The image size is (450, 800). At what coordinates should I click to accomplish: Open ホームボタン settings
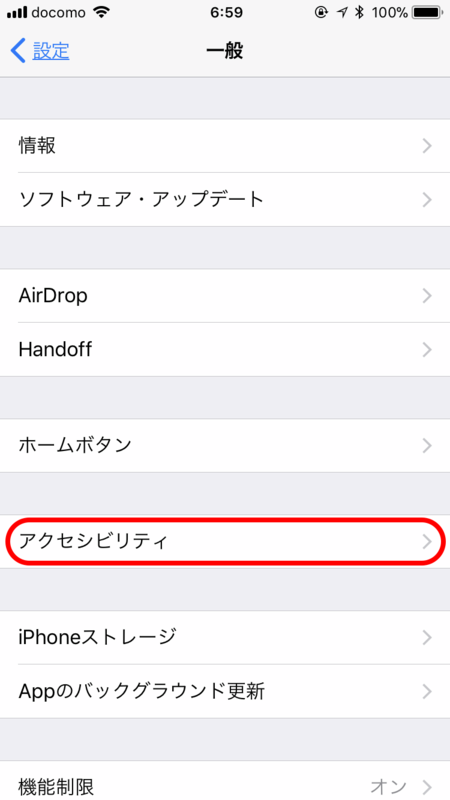click(x=225, y=445)
